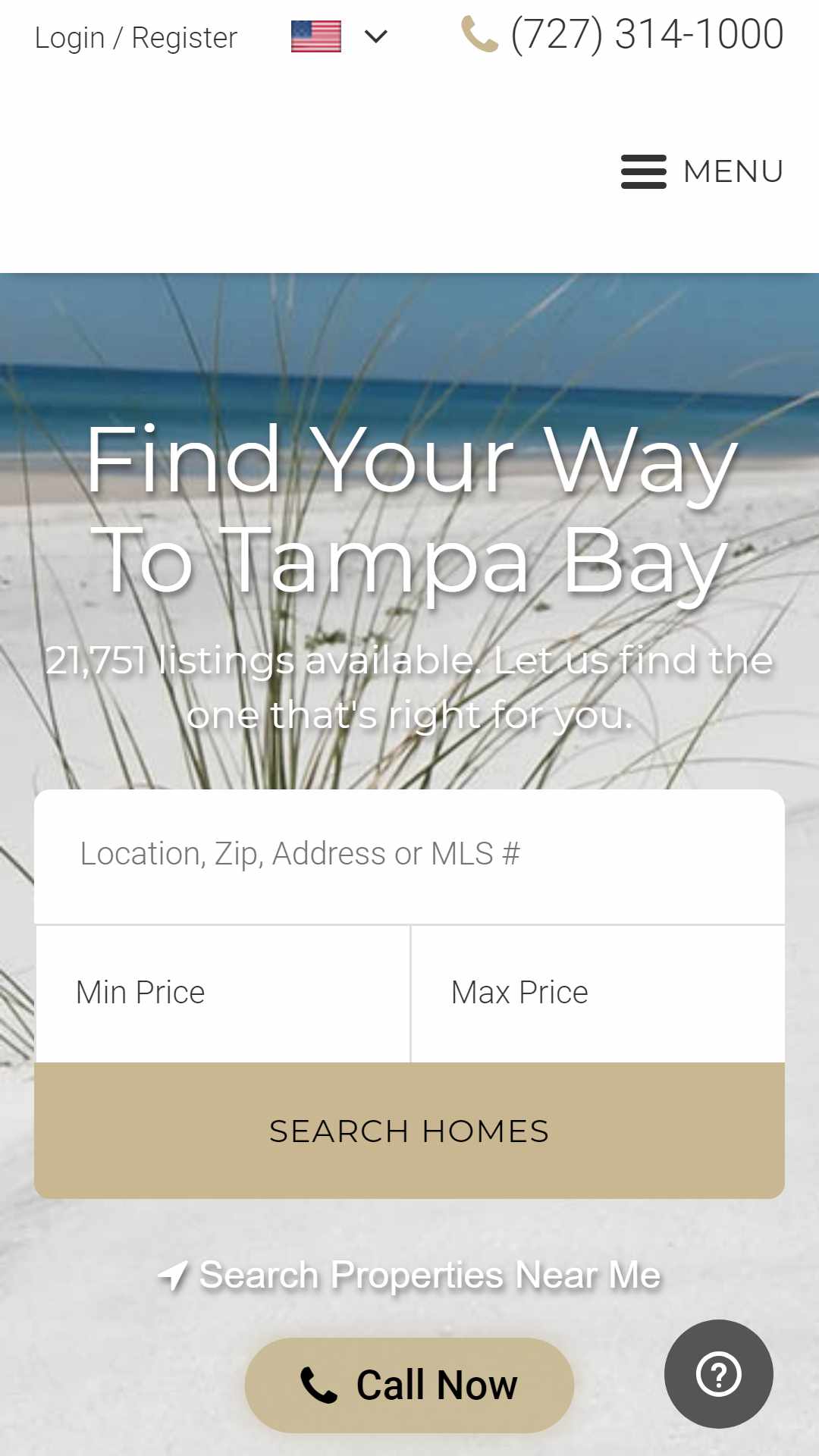Open the hamburger MENU
Image resolution: width=819 pixels, height=1456 pixels.
(x=701, y=171)
